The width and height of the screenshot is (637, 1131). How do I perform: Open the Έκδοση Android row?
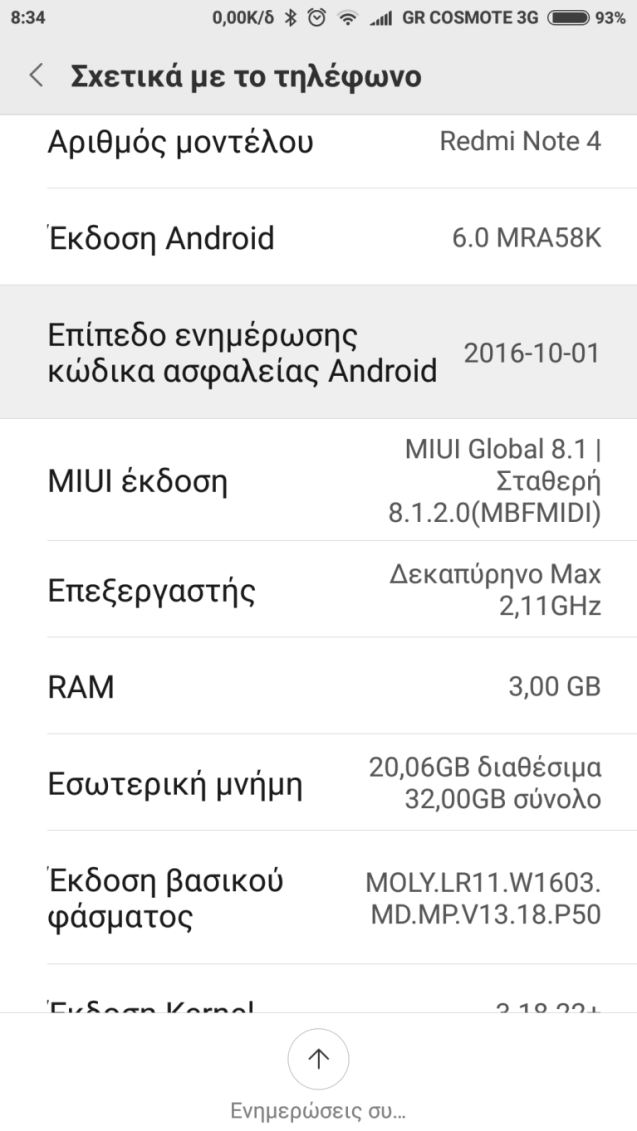(318, 238)
